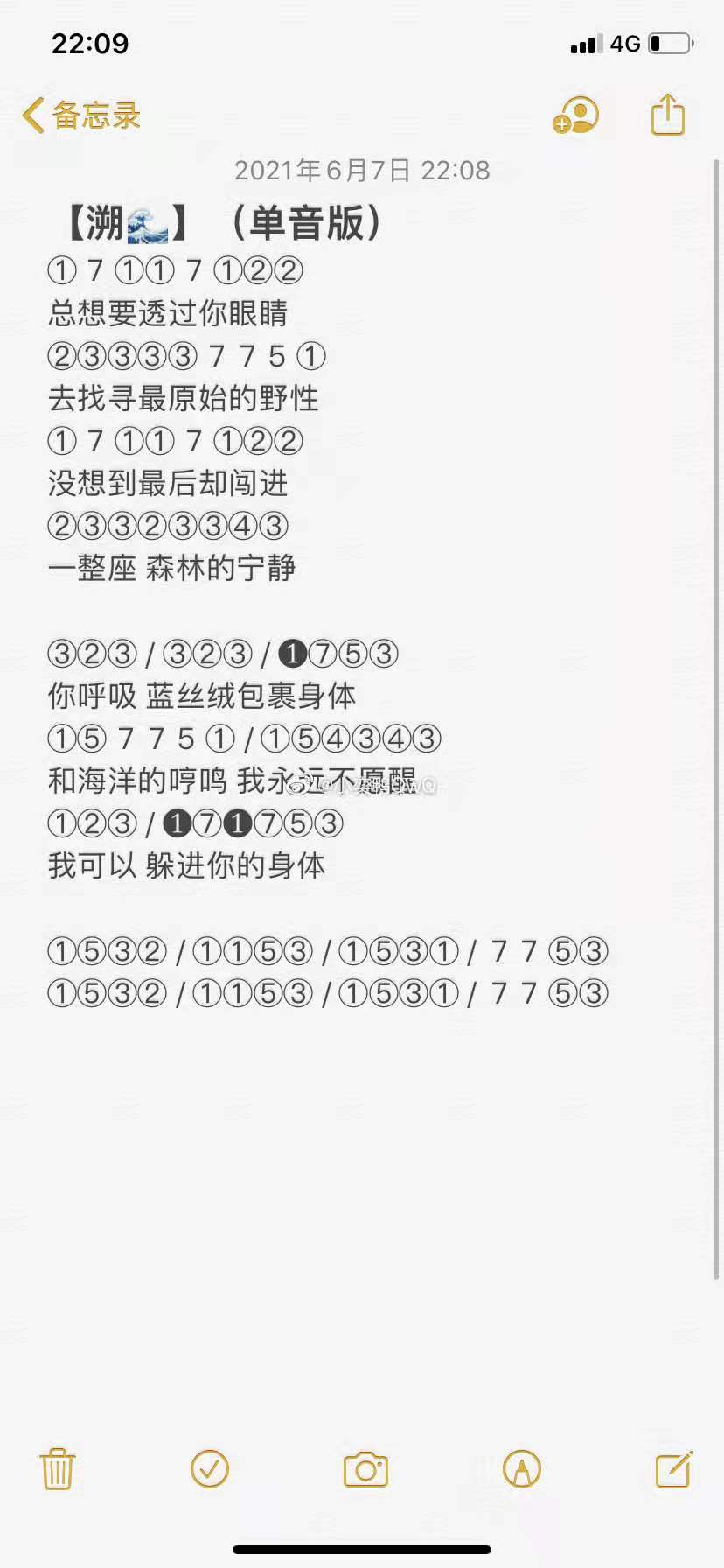Add people to collaborate on this note
The image size is (724, 1568).
pos(575,115)
